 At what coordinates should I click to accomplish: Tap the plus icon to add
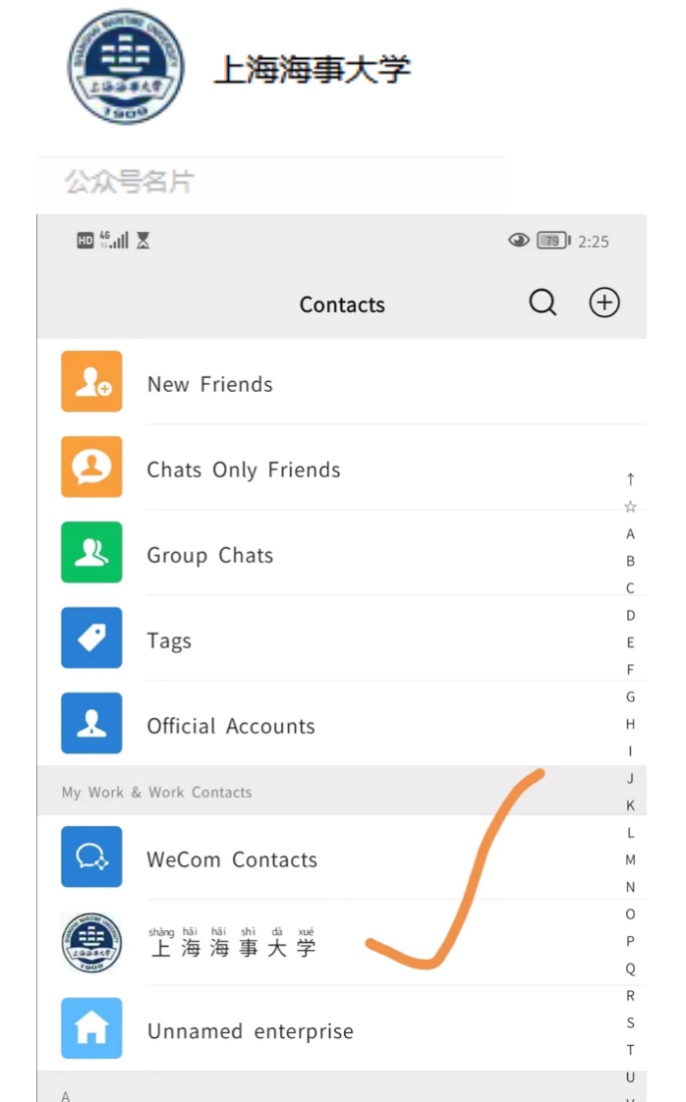(604, 303)
